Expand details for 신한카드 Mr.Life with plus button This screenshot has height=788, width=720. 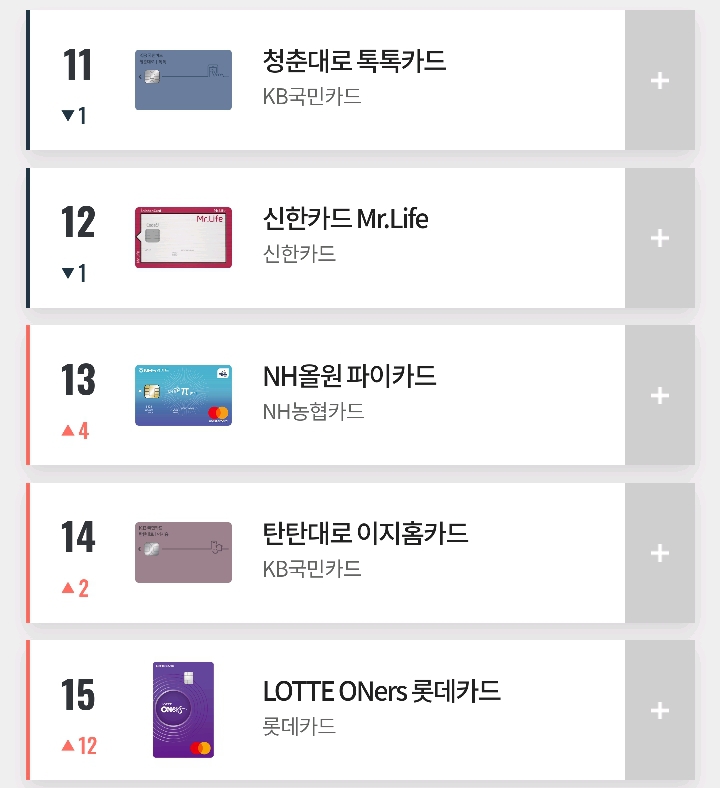click(x=659, y=237)
